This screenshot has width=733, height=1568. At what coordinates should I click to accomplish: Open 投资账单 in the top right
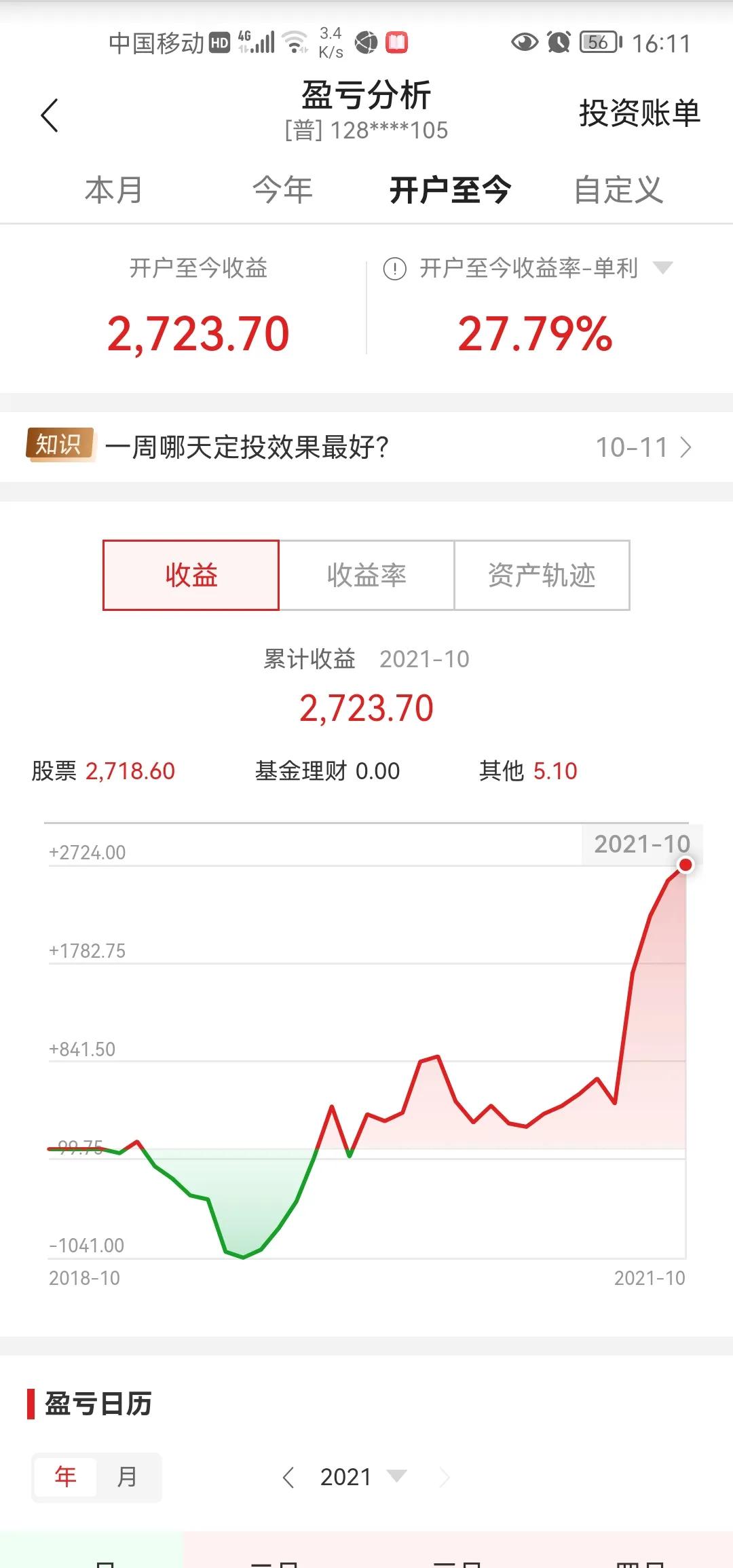(x=638, y=113)
